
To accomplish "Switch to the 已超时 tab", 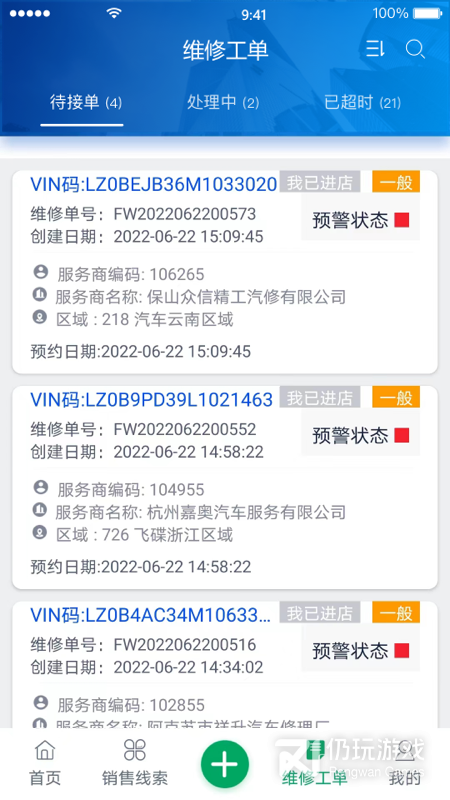I will pyautogui.click(x=362, y=103).
